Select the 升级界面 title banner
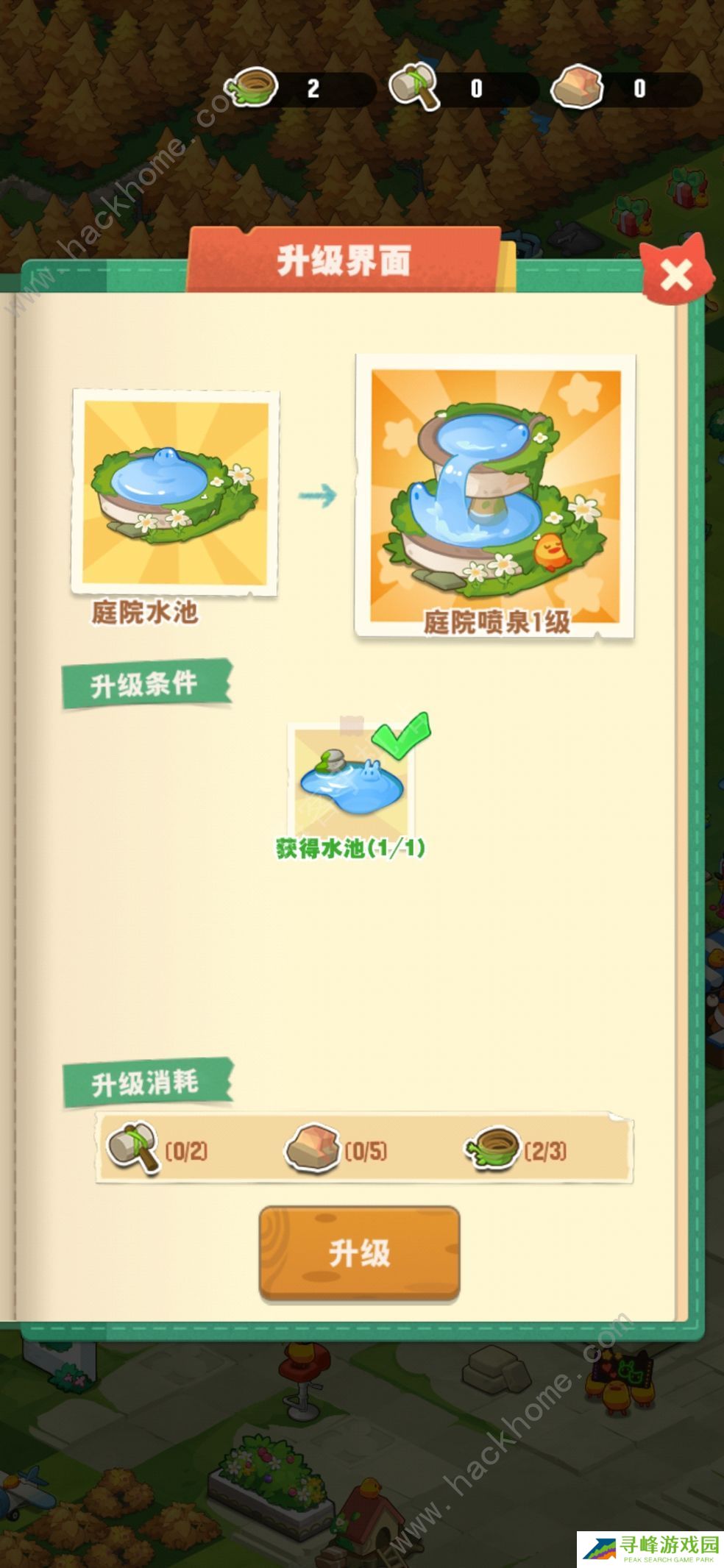Image resolution: width=724 pixels, height=1568 pixels. tap(347, 259)
